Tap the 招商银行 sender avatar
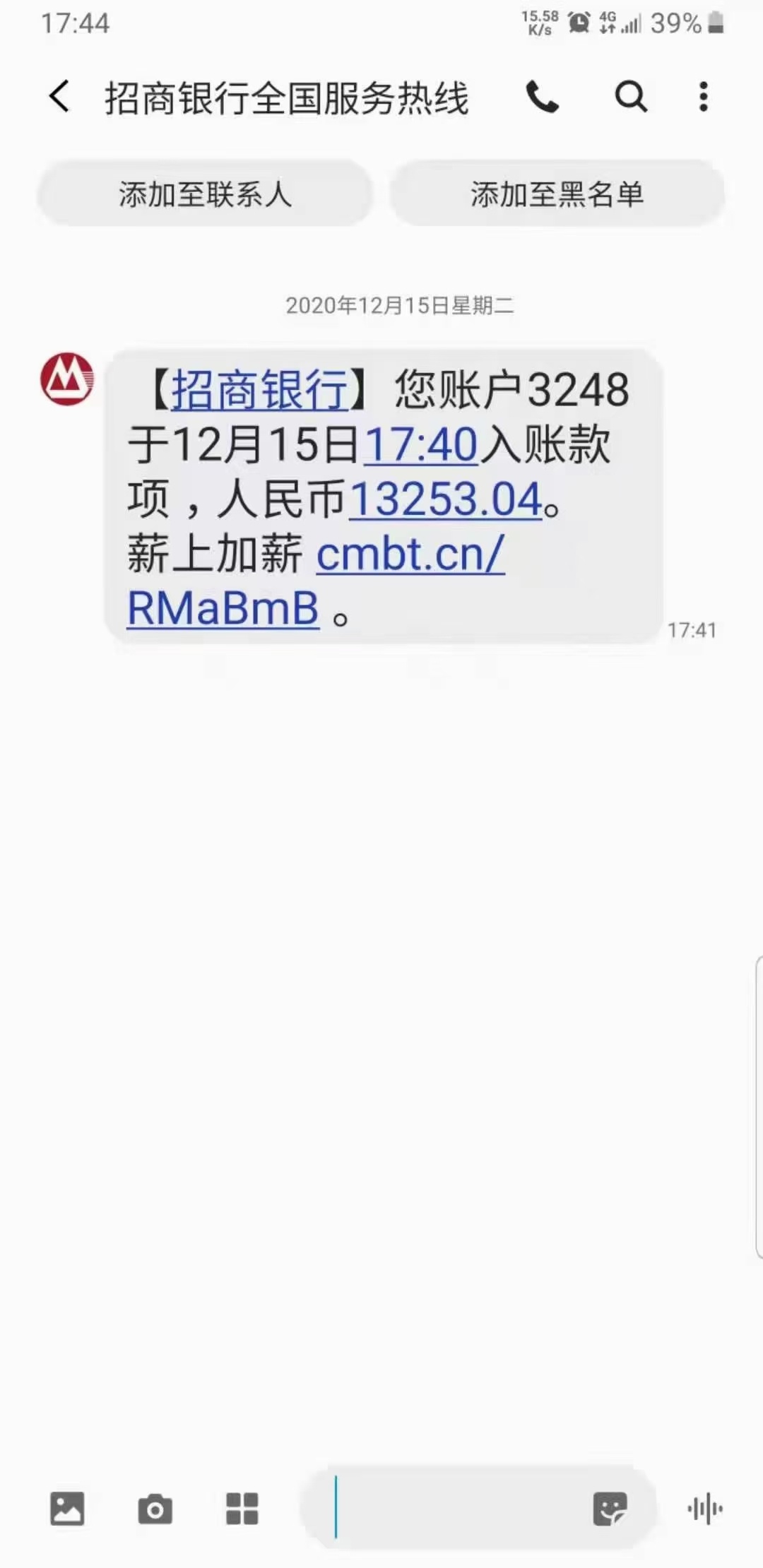This screenshot has width=763, height=1568. [x=67, y=379]
